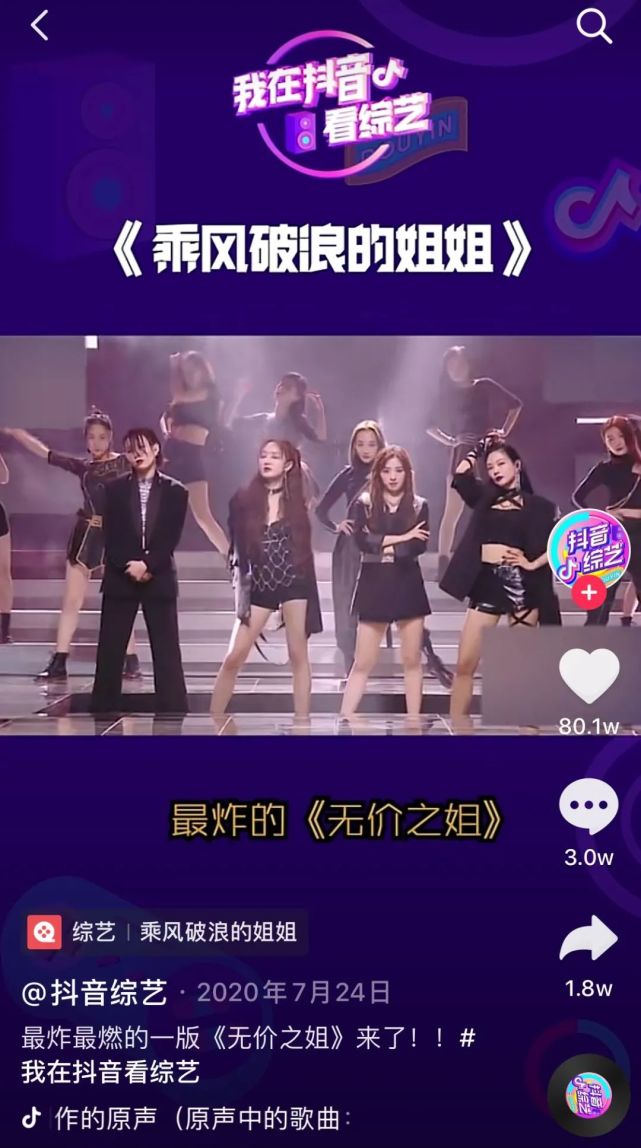Go back using the top-left arrow
The height and width of the screenshot is (1148, 641).
click(x=40, y=26)
